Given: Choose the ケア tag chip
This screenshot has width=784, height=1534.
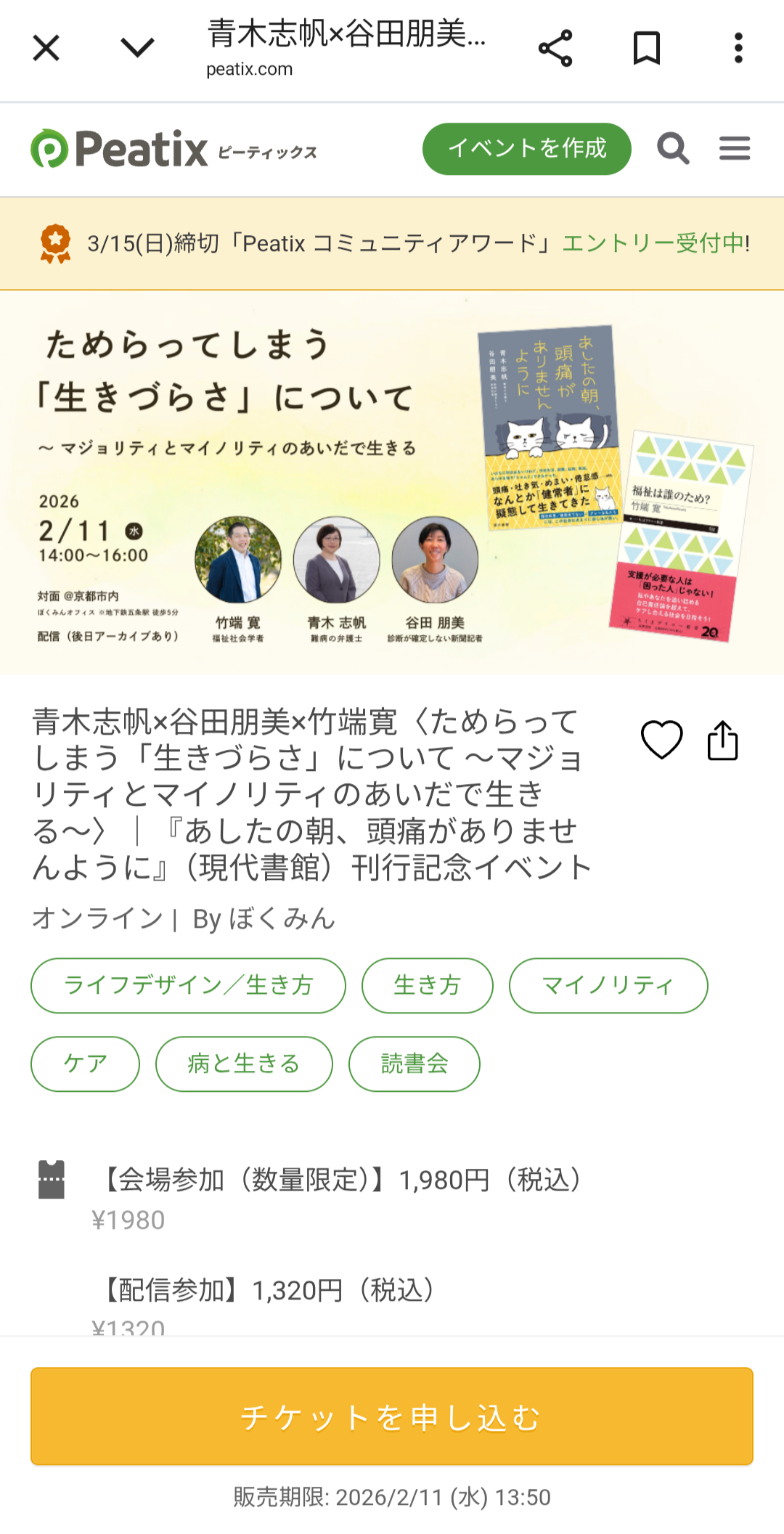Looking at the screenshot, I should 85,1064.
